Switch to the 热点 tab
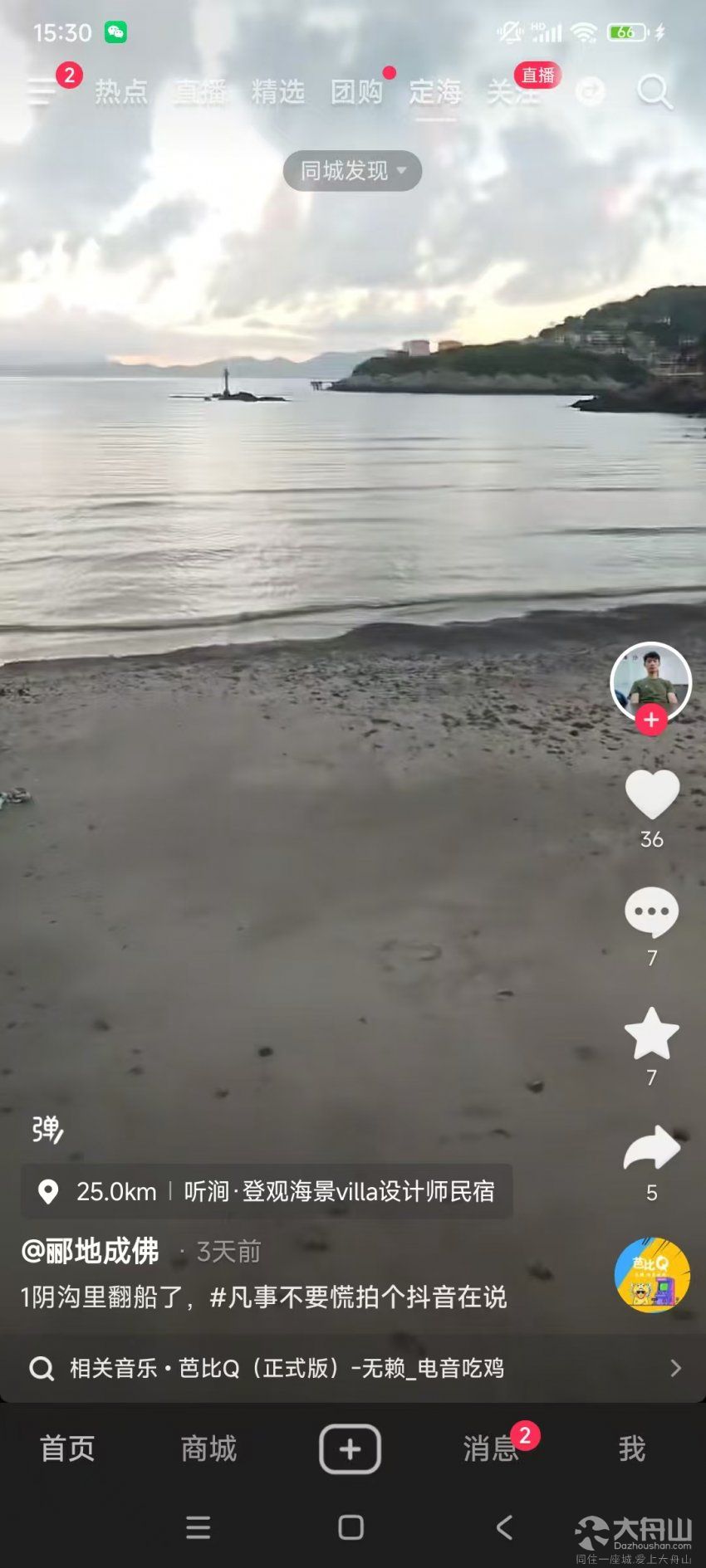This screenshot has height=1568, width=706. coord(121,91)
